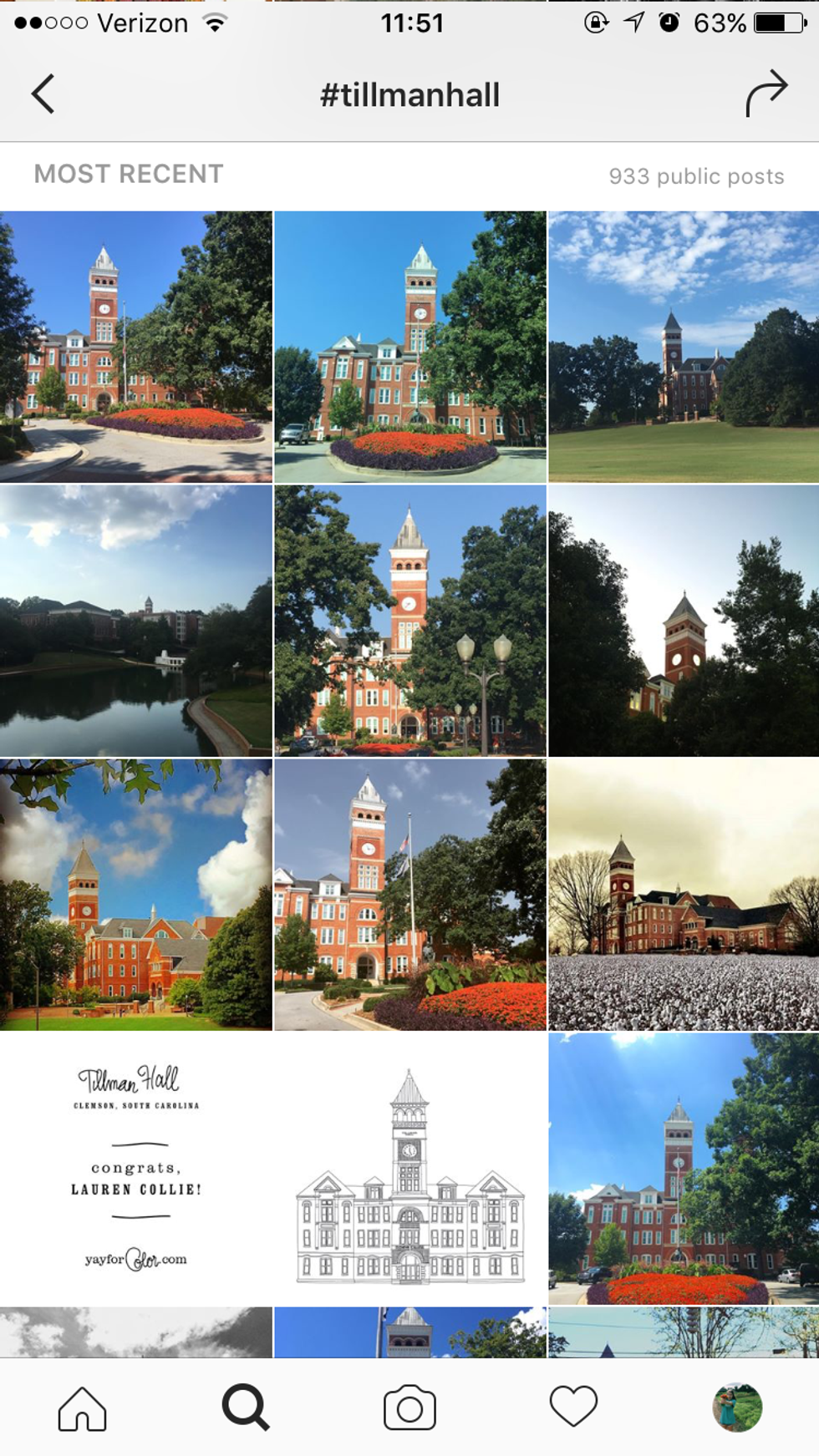Viewport: 819px width, 1456px height.
Task: Open the cotton field photo post
Action: click(x=684, y=895)
